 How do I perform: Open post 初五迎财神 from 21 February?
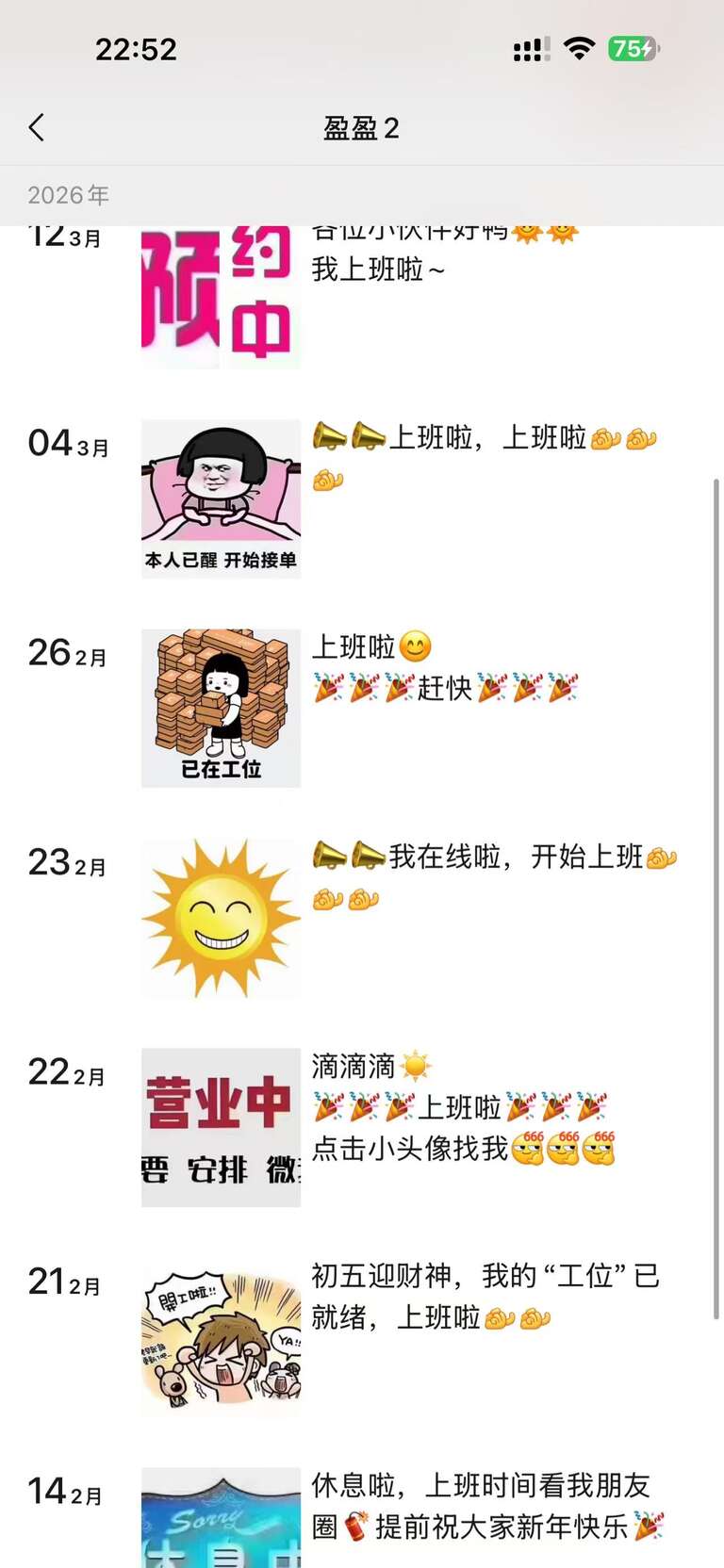[485, 1296]
